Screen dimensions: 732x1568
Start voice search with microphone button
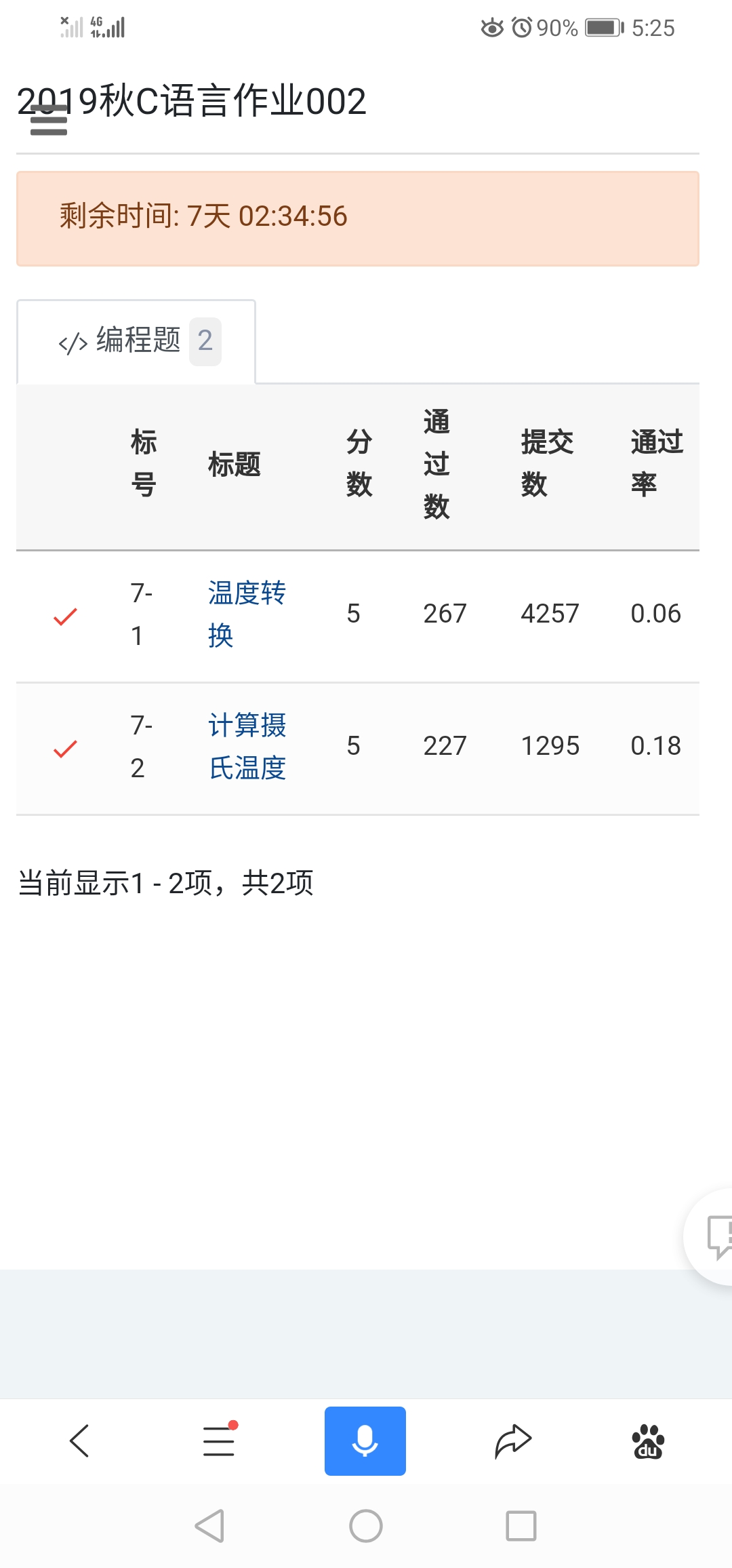click(x=365, y=1440)
